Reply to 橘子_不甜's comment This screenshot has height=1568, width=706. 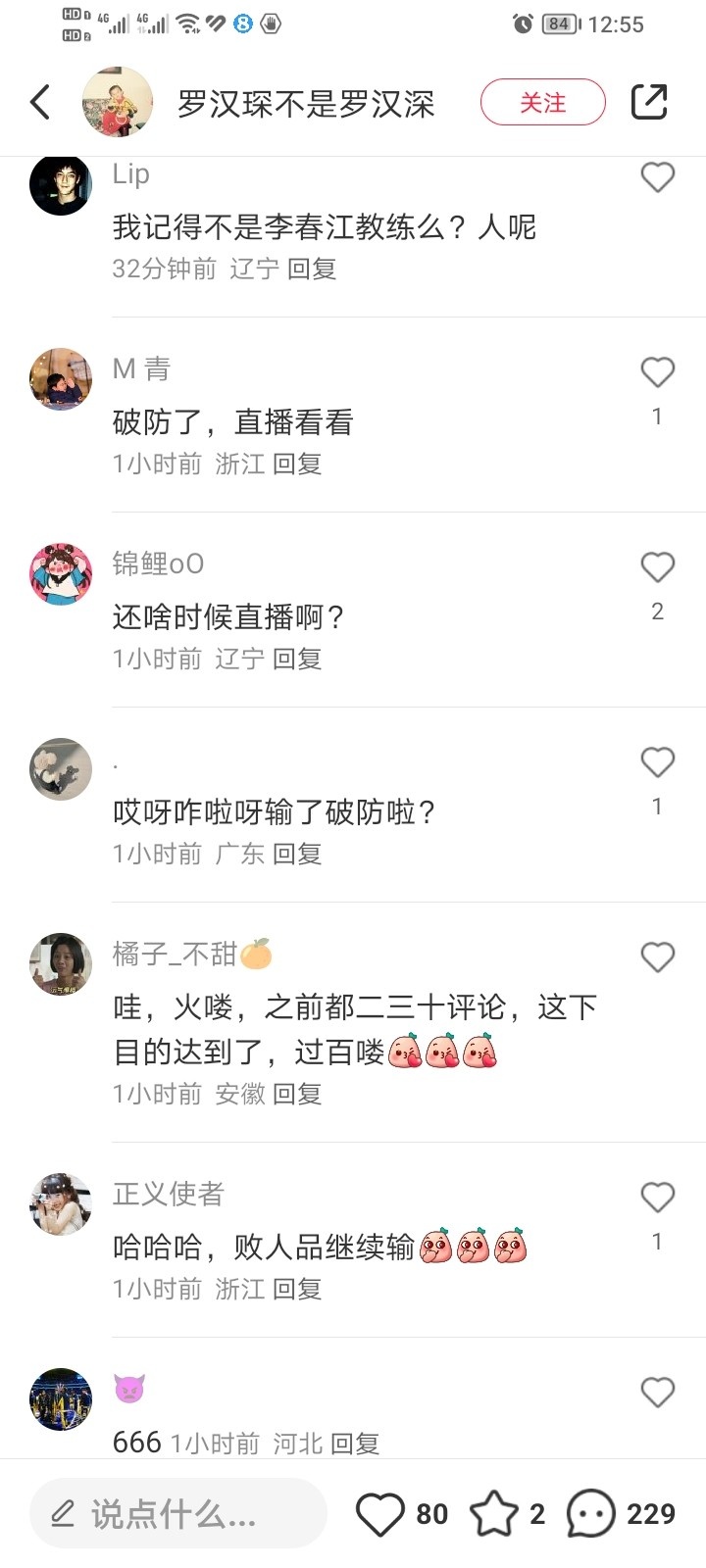(296, 1094)
